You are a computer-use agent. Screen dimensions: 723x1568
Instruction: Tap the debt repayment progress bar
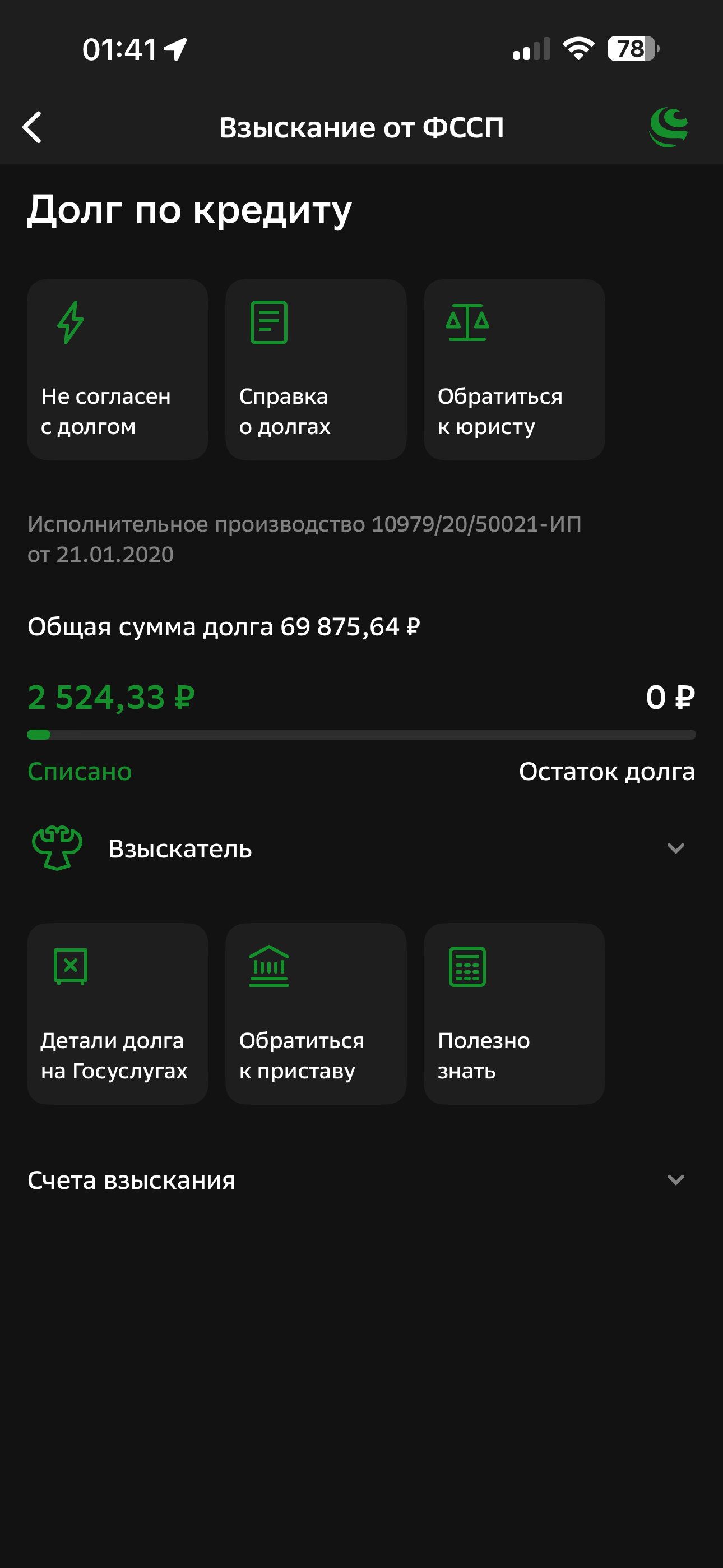pos(361,735)
